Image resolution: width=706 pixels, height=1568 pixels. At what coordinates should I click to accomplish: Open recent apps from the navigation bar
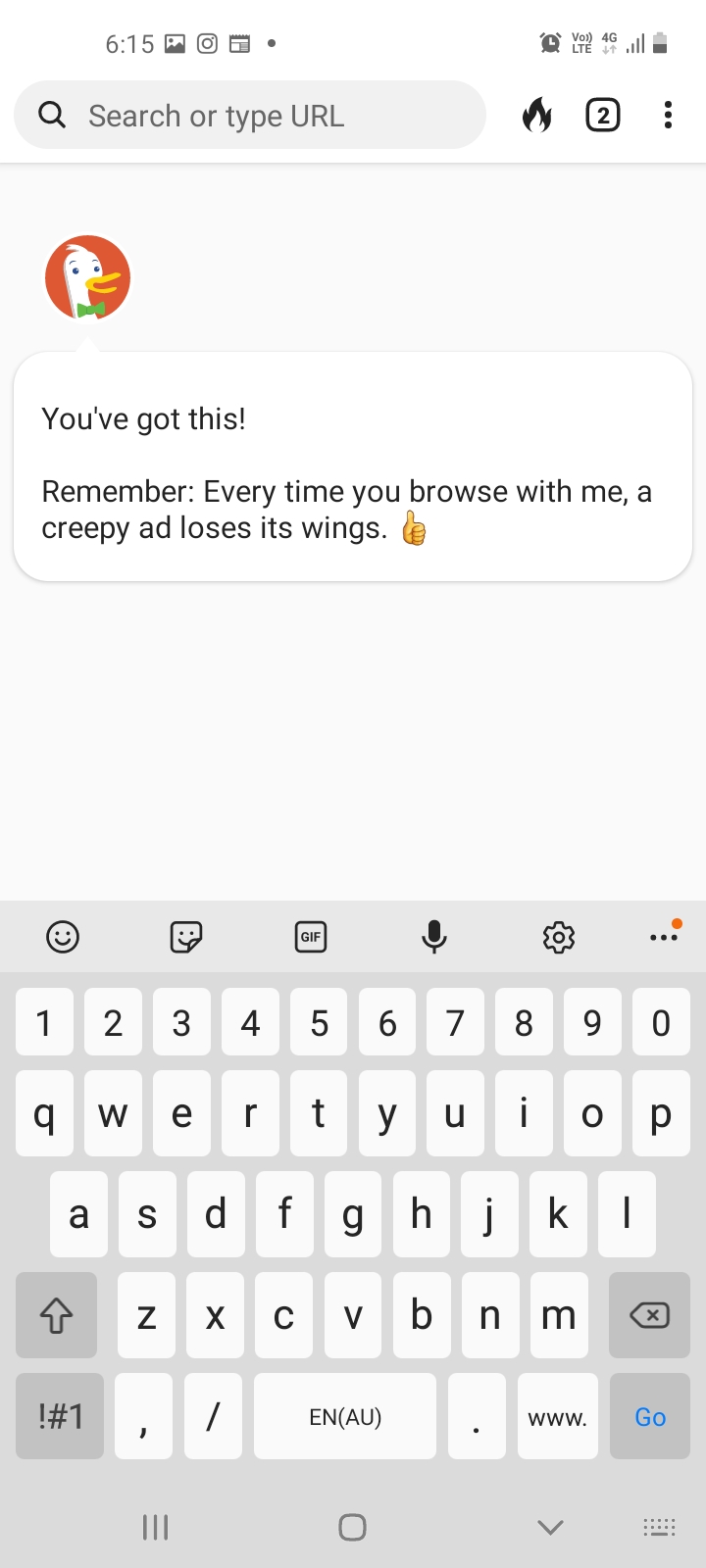click(155, 1527)
